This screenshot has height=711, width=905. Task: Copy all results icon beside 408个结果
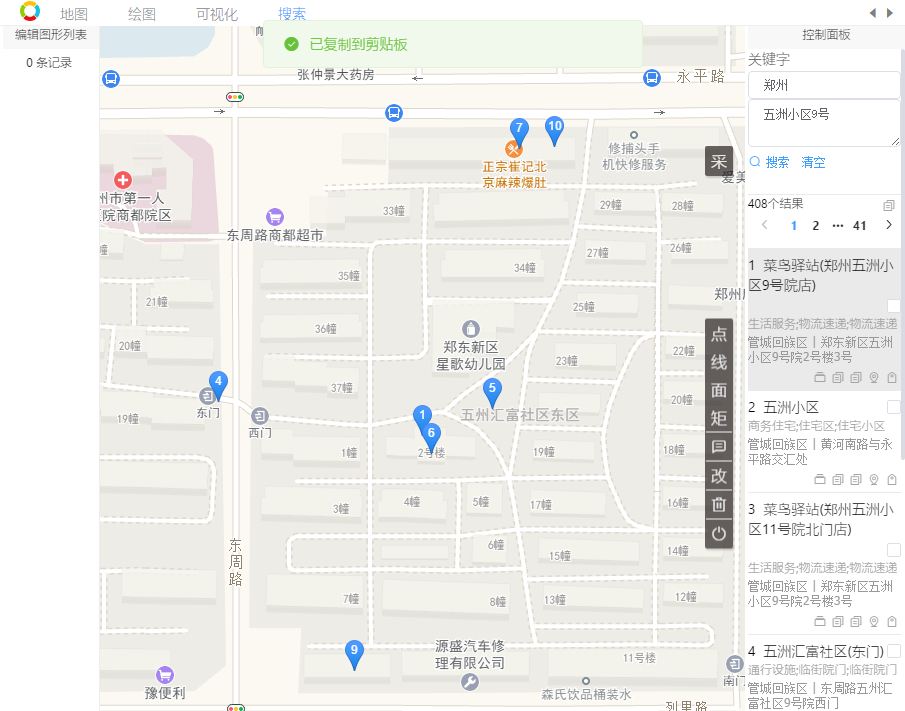pyautogui.click(x=889, y=204)
